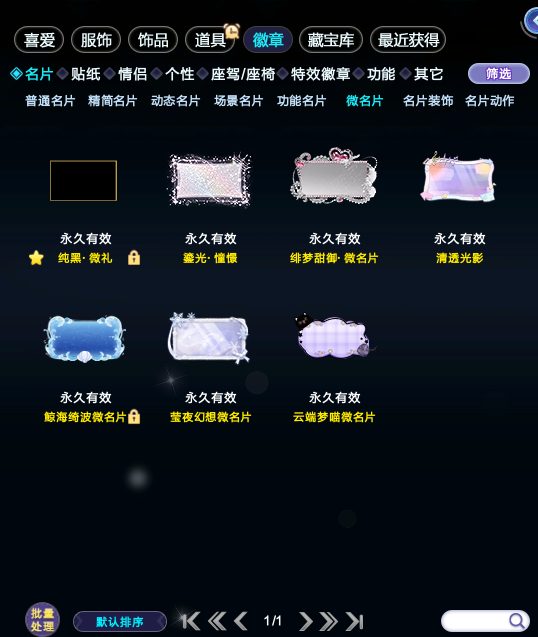
Task: Open the 最近获得 tab
Action: [x=408, y=40]
